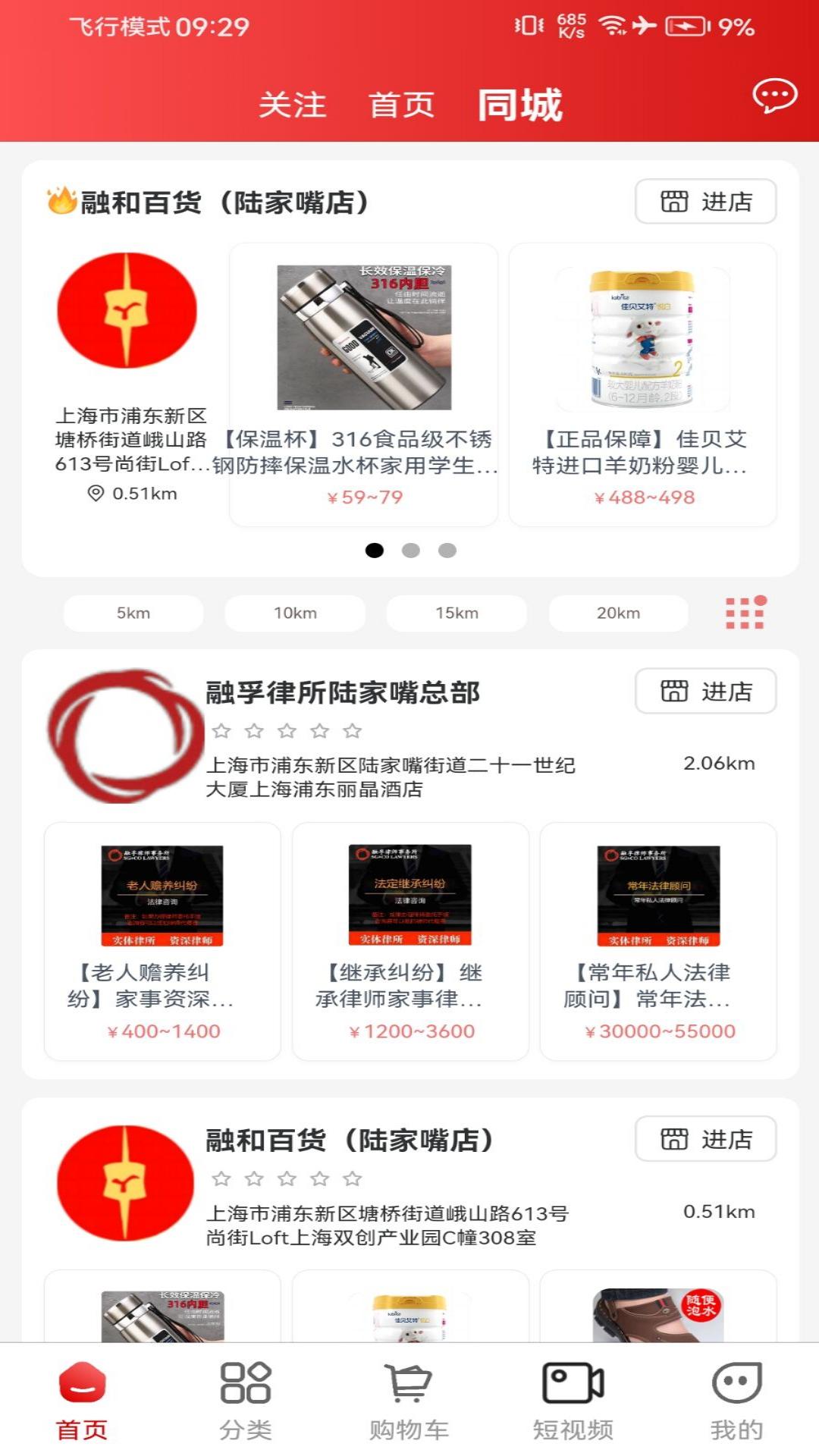Select the 5km distance filter
This screenshot has height=1456, width=819.
click(x=133, y=613)
